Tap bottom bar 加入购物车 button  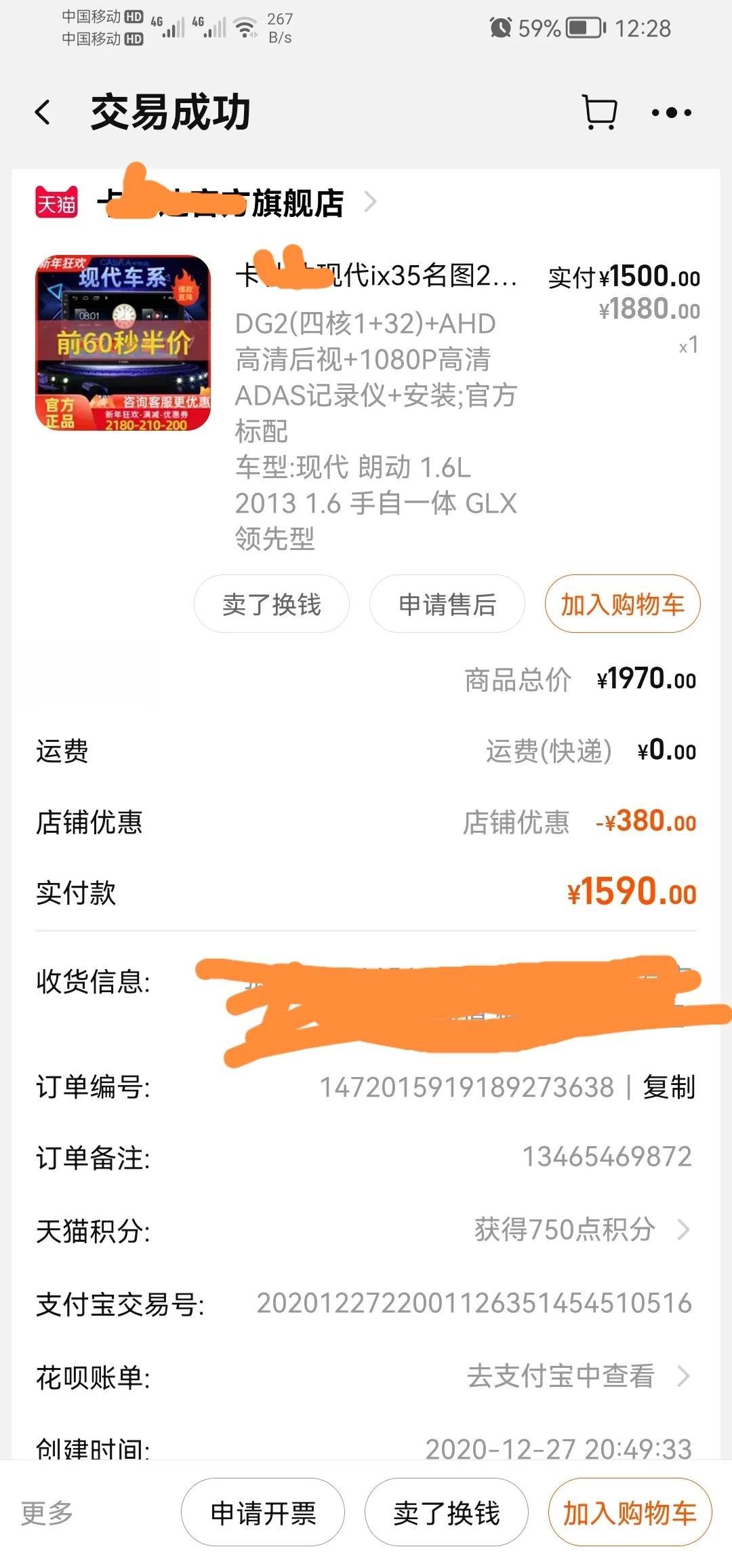(x=629, y=1513)
